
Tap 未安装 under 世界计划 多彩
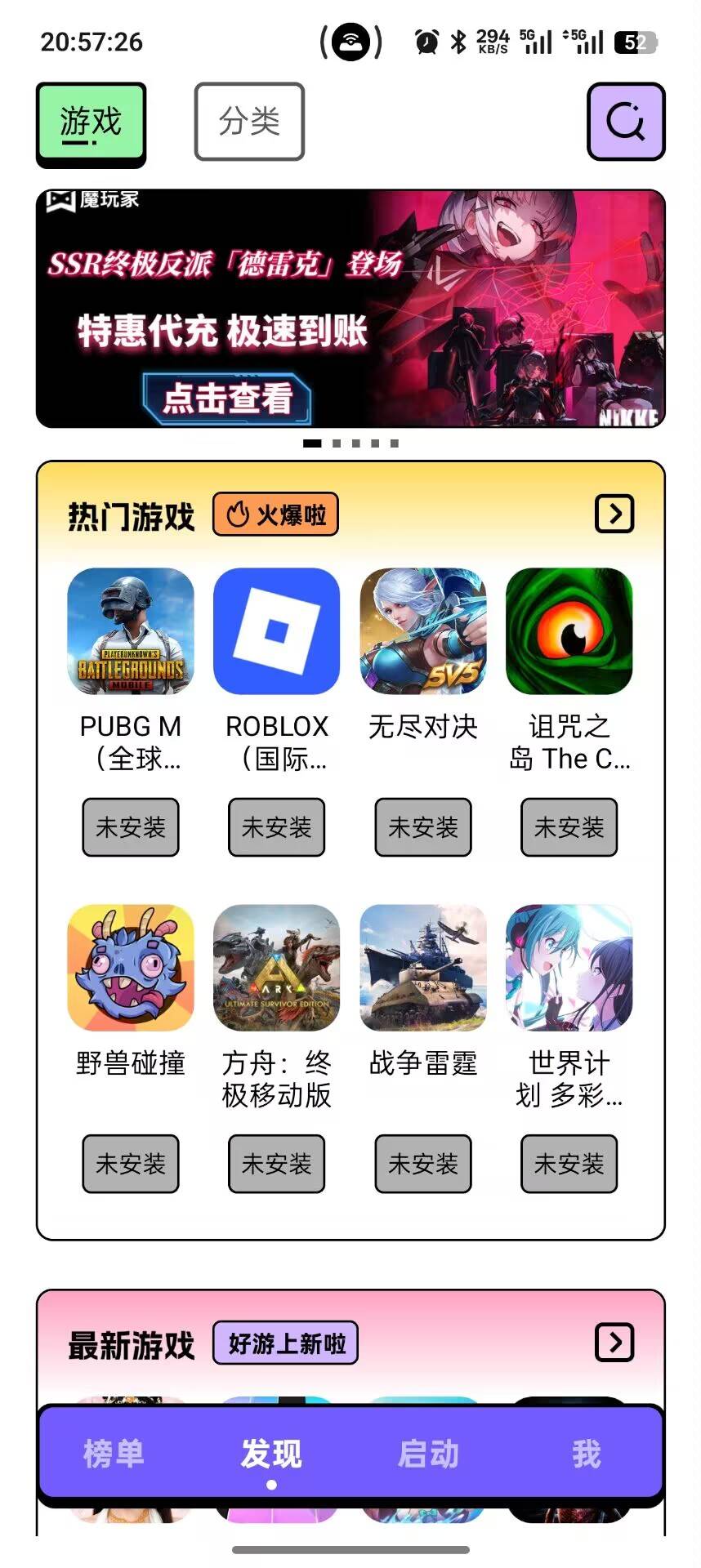coord(569,1164)
